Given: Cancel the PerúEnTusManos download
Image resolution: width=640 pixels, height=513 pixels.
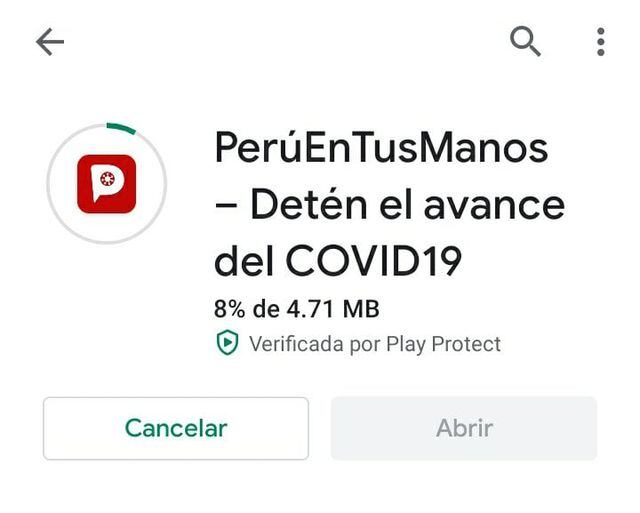Looking at the screenshot, I should (x=176, y=428).
